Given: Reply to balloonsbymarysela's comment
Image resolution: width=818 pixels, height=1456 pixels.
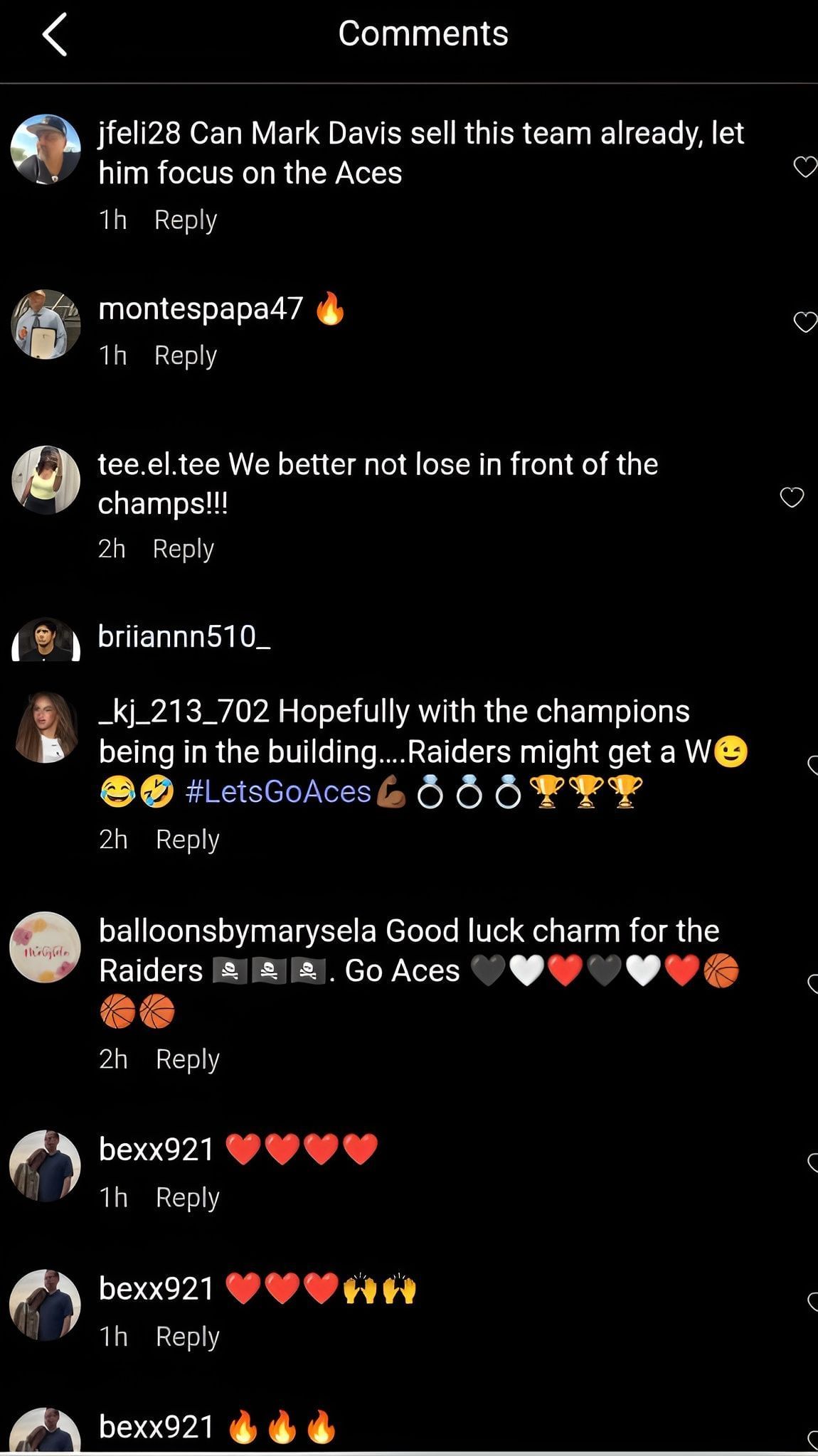Looking at the screenshot, I should 187,1059.
